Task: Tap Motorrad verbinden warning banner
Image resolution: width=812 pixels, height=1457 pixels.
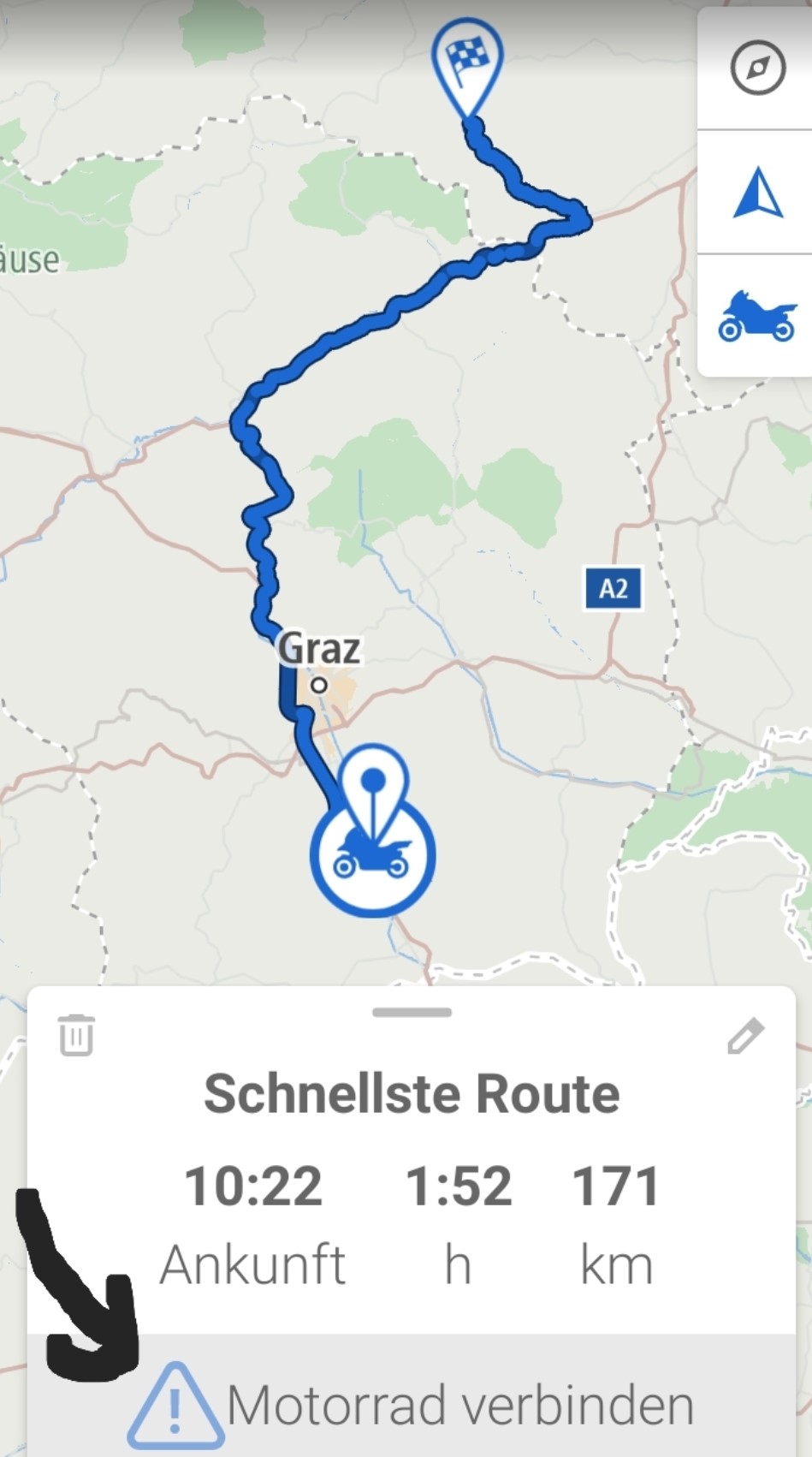Action: pos(412,1405)
